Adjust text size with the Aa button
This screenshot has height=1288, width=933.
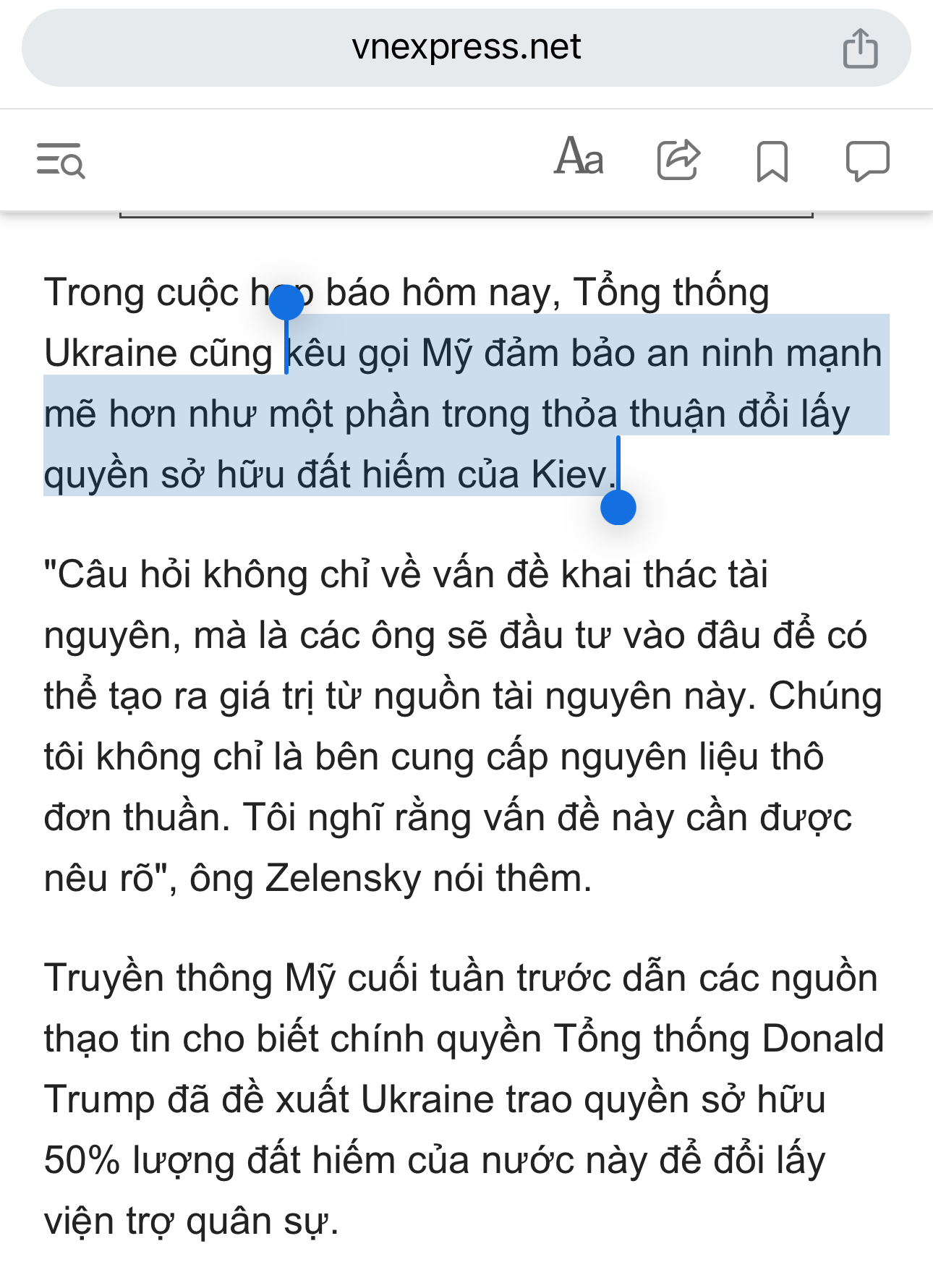(579, 158)
